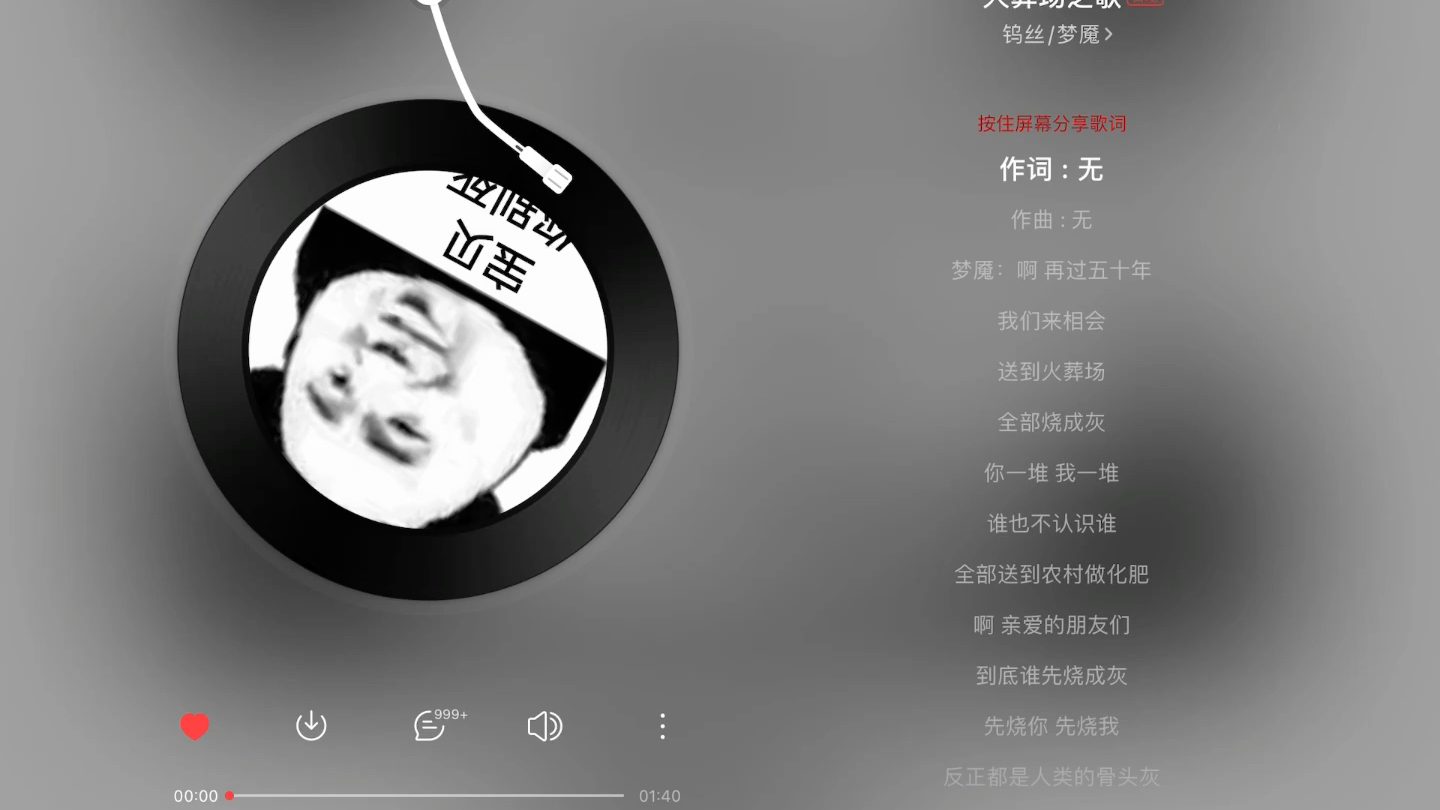Open artist page 钨丝/梦魇

(1057, 34)
